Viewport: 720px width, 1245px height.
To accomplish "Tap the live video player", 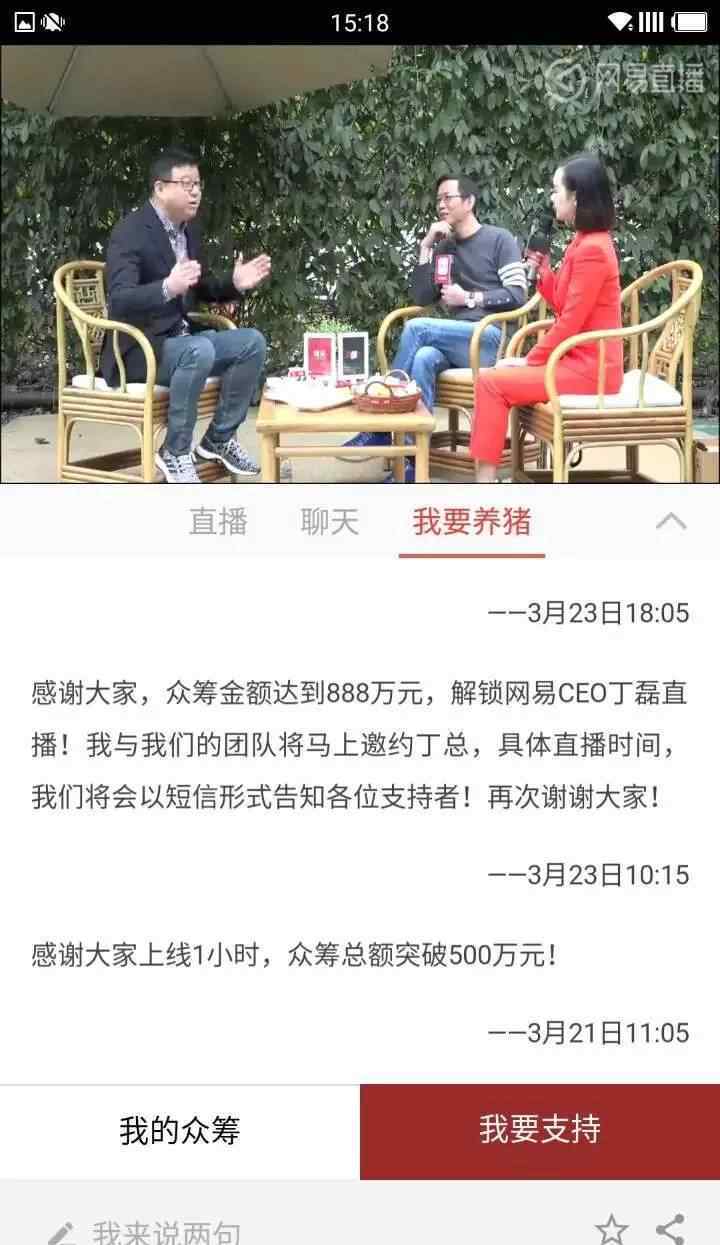I will tap(360, 264).
